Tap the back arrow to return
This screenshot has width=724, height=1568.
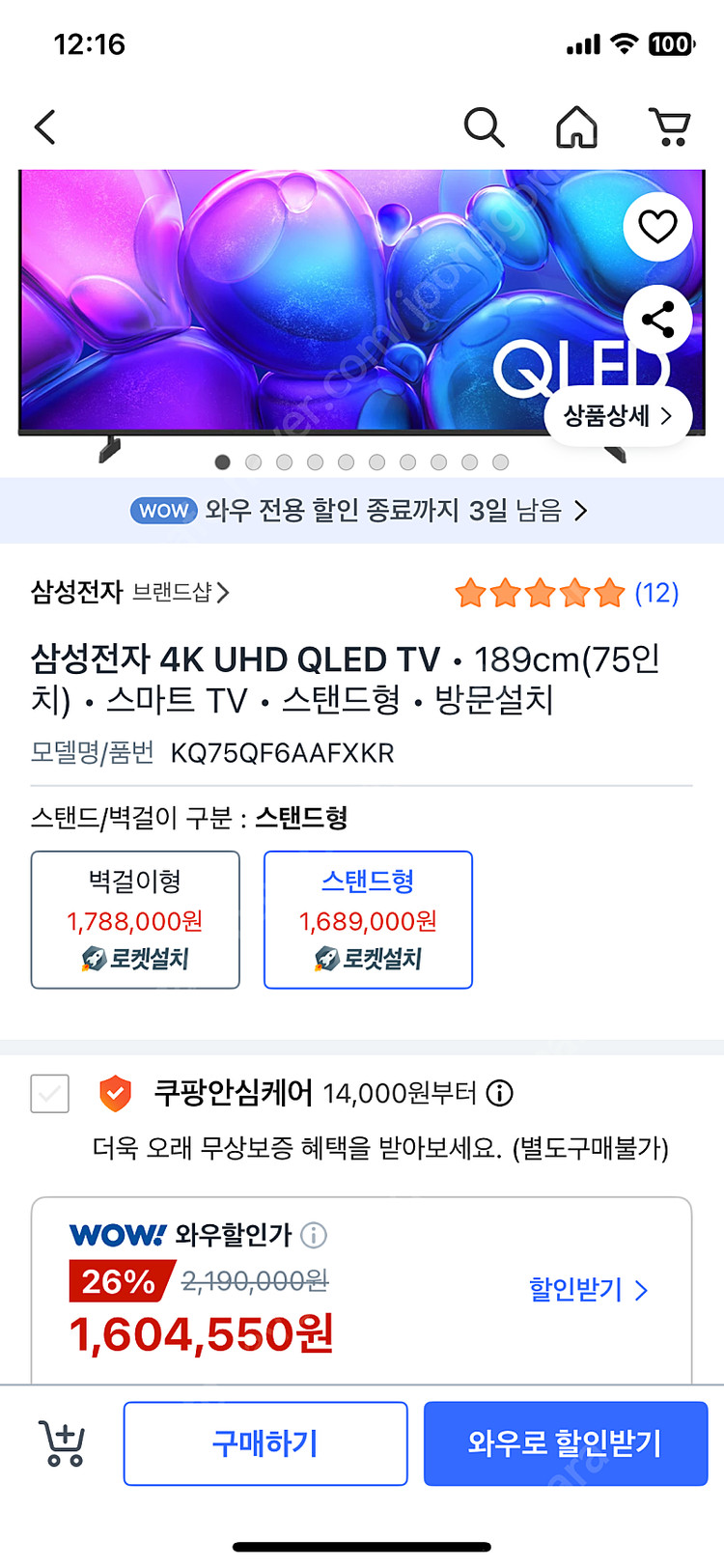43,126
